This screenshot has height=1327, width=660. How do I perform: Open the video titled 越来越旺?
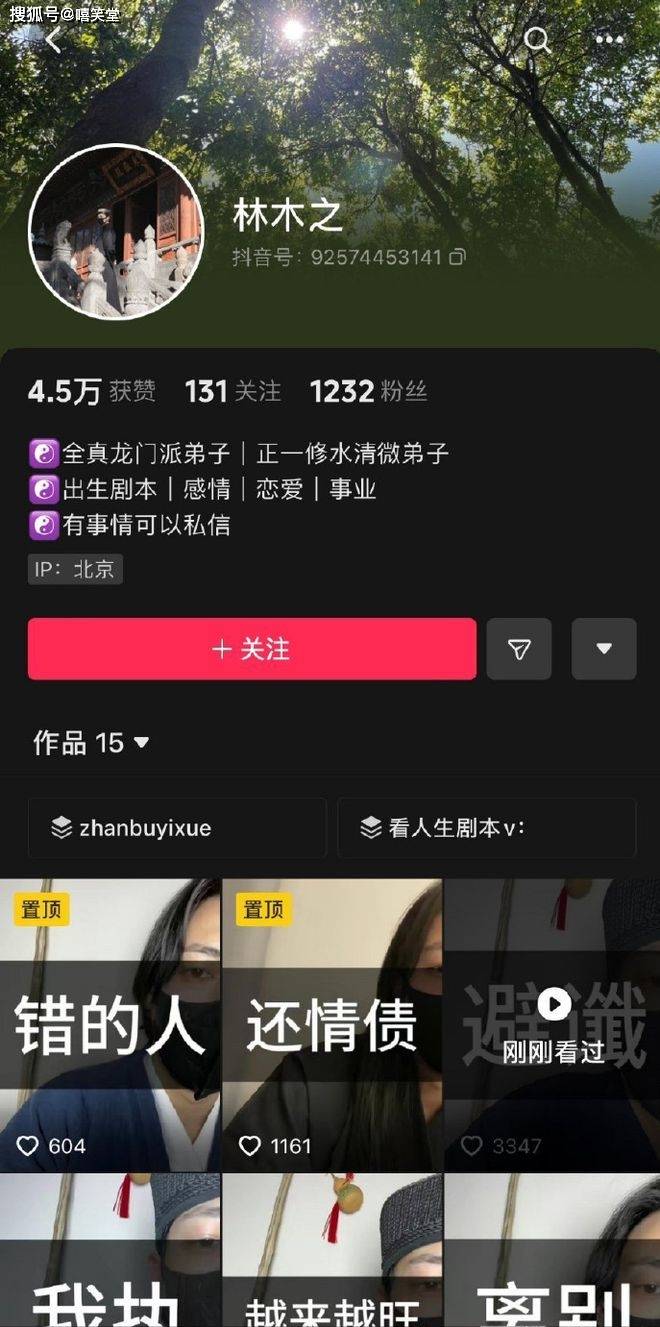(331, 1251)
